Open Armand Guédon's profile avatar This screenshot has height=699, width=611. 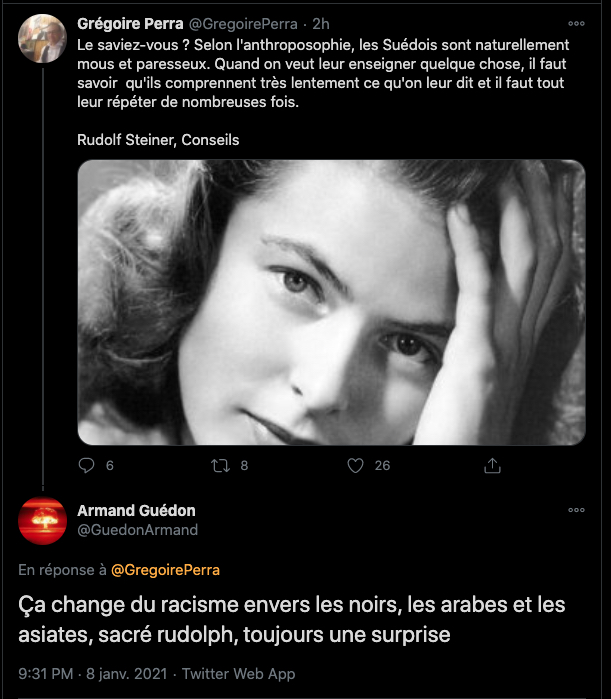[42, 520]
